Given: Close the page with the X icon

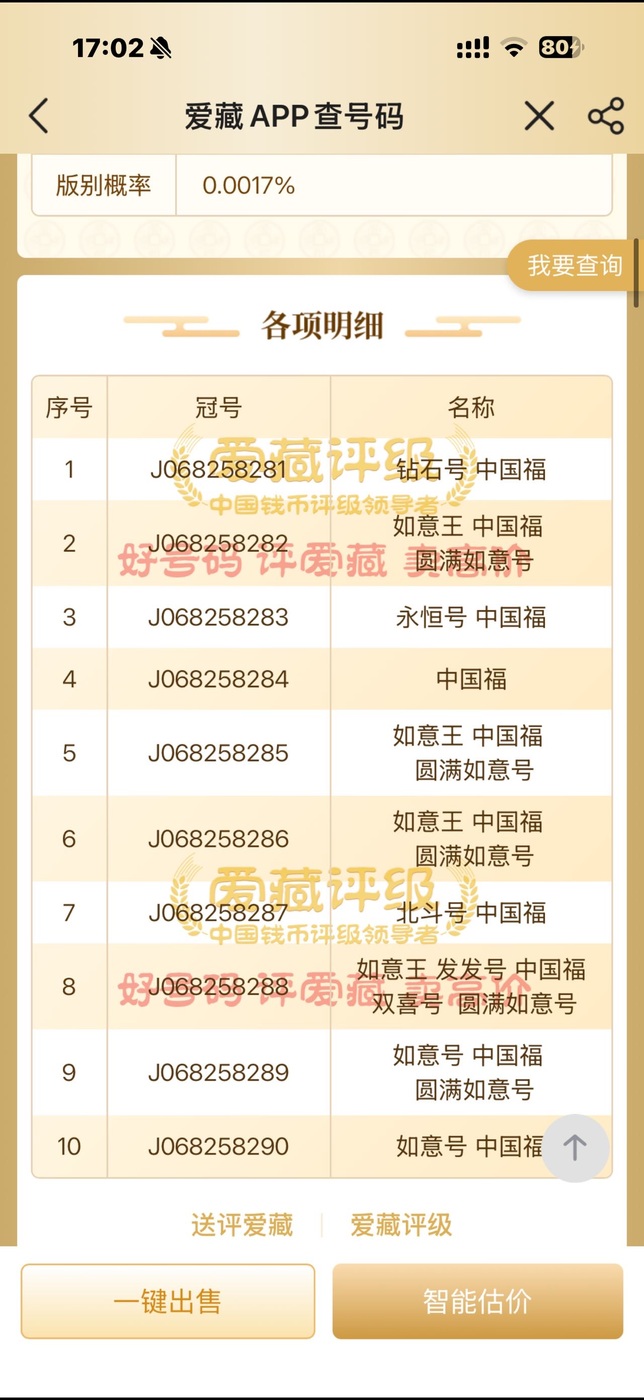Looking at the screenshot, I should (539, 117).
